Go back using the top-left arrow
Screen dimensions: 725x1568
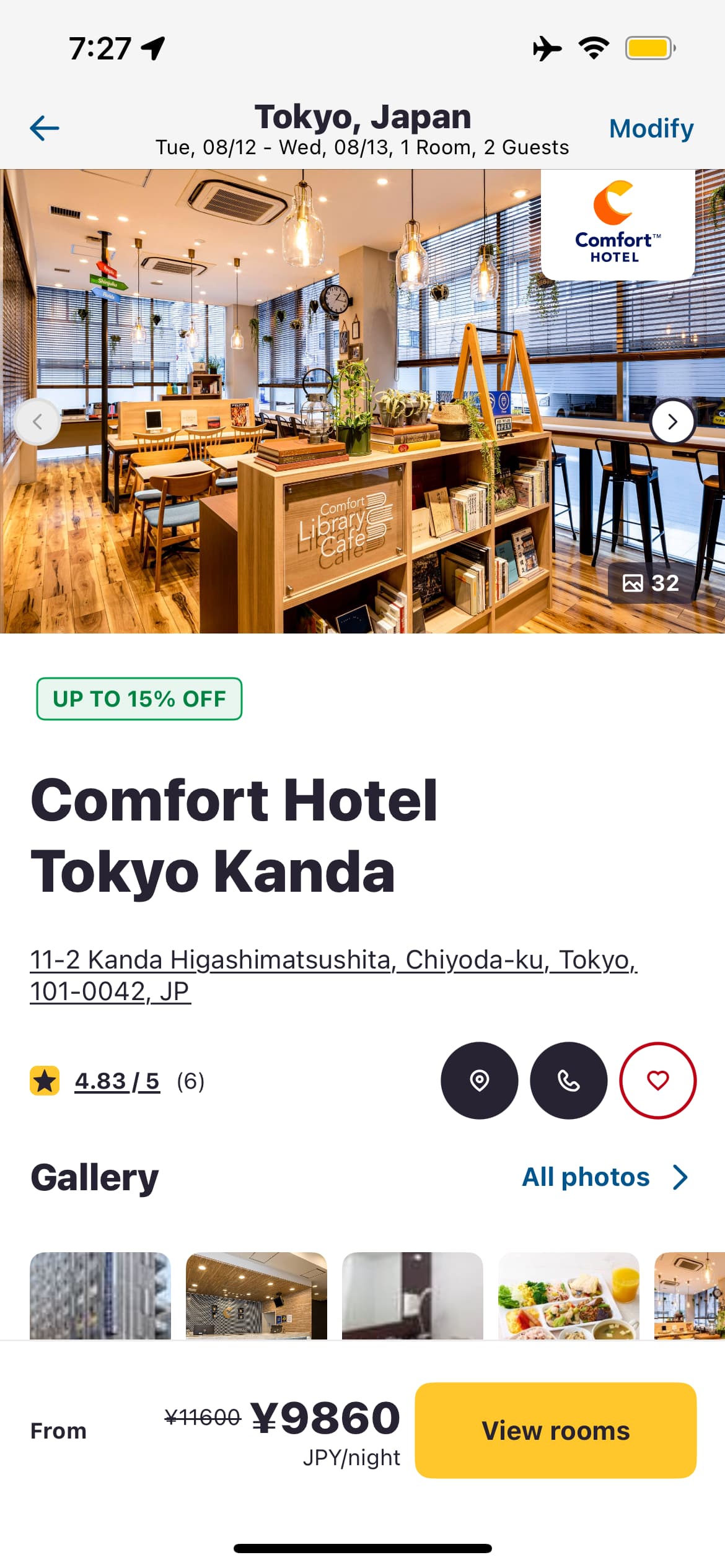(45, 128)
